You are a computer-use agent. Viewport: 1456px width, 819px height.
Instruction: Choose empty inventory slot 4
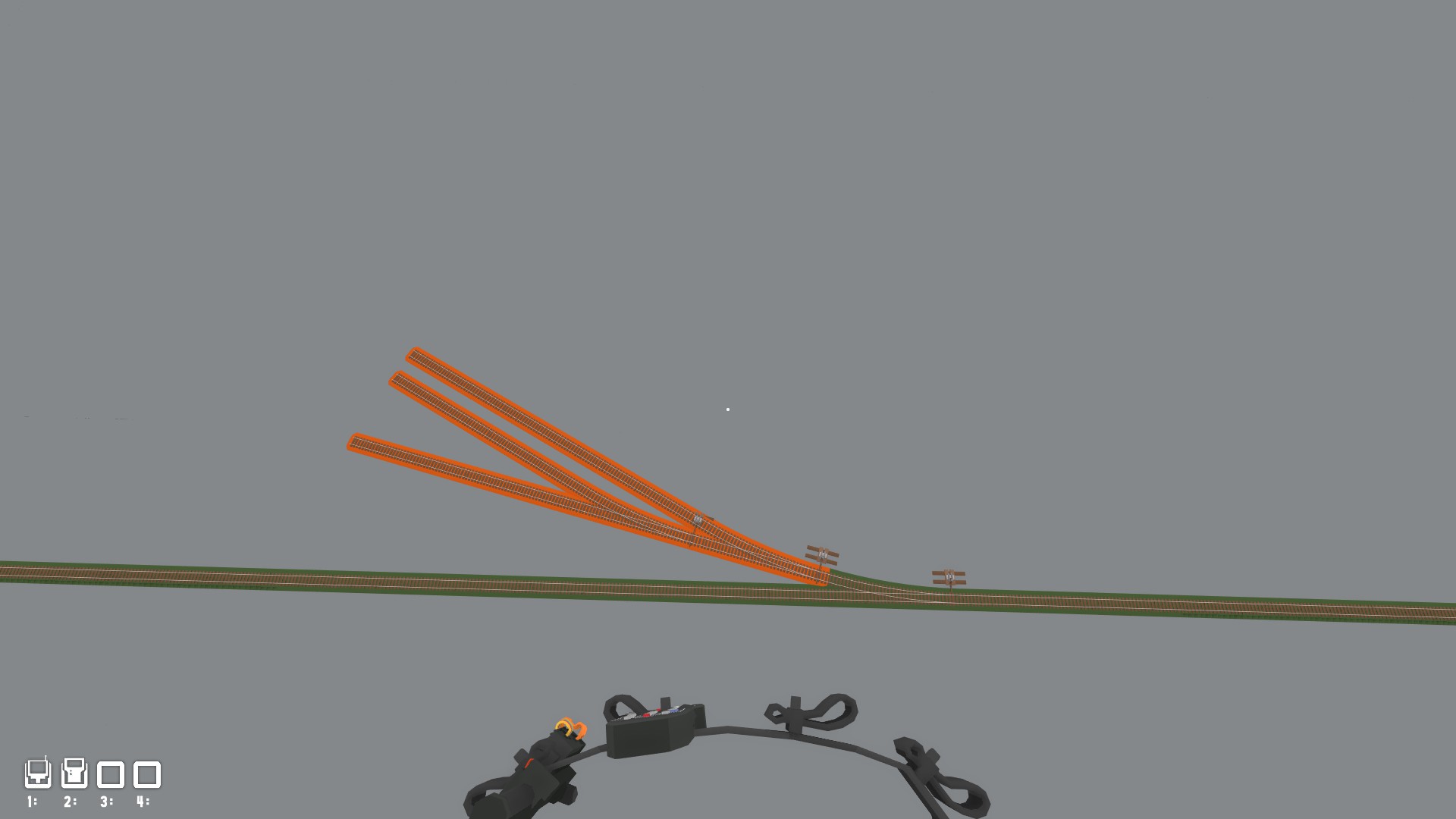pyautogui.click(x=147, y=775)
